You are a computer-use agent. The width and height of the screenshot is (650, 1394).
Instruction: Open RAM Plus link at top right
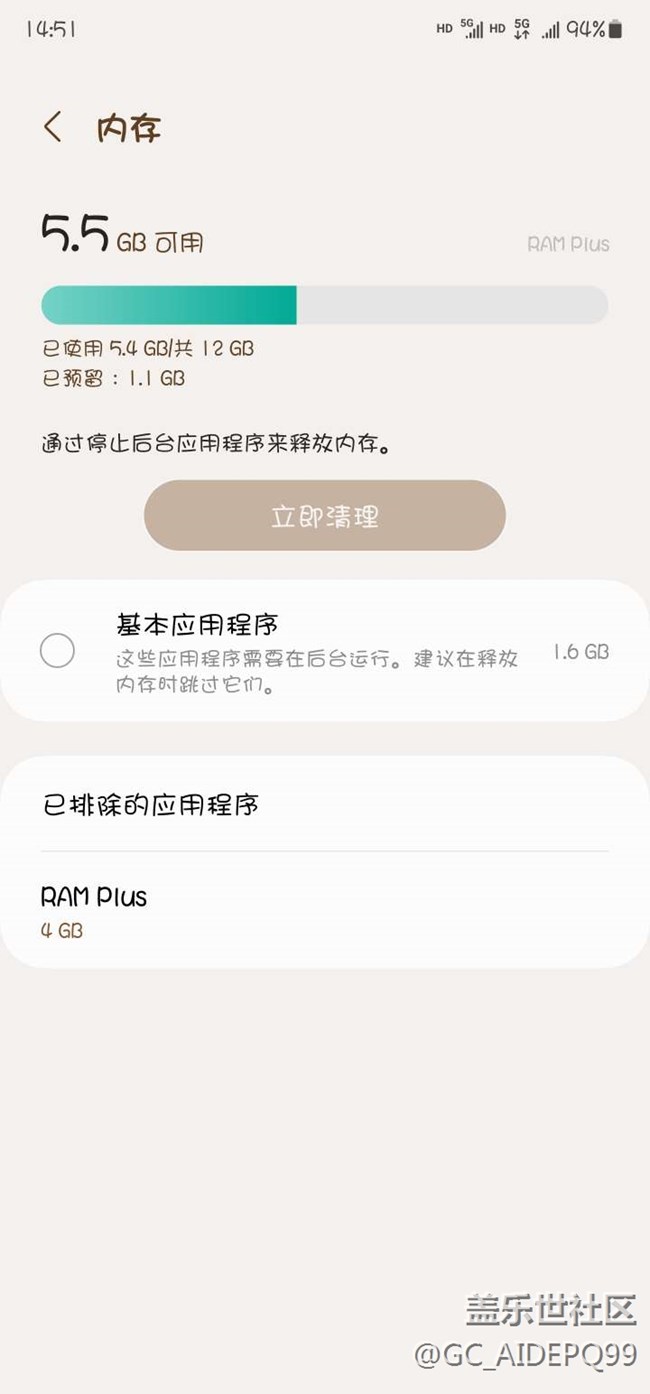(568, 244)
